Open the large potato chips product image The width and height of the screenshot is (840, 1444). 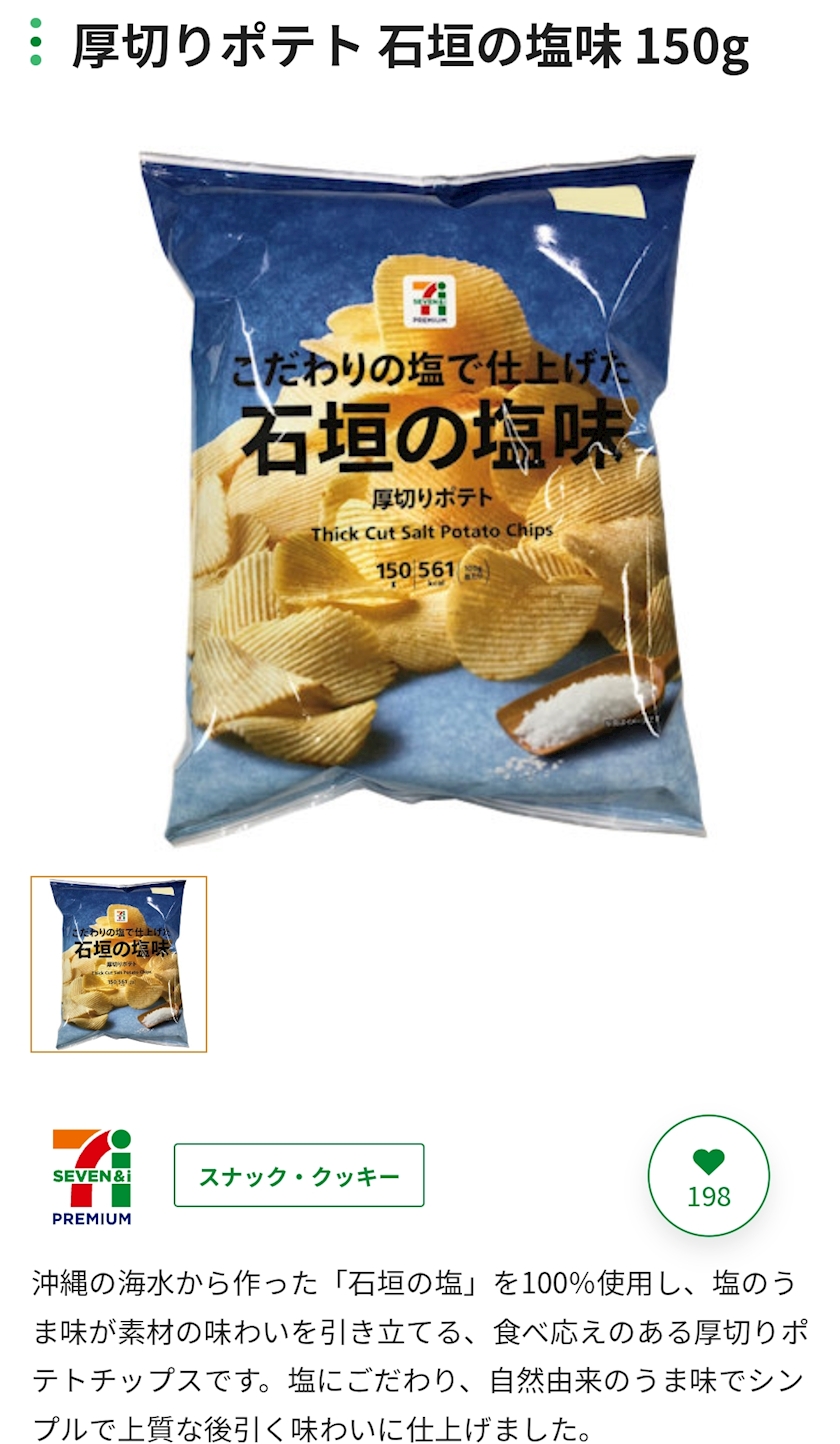point(420,496)
